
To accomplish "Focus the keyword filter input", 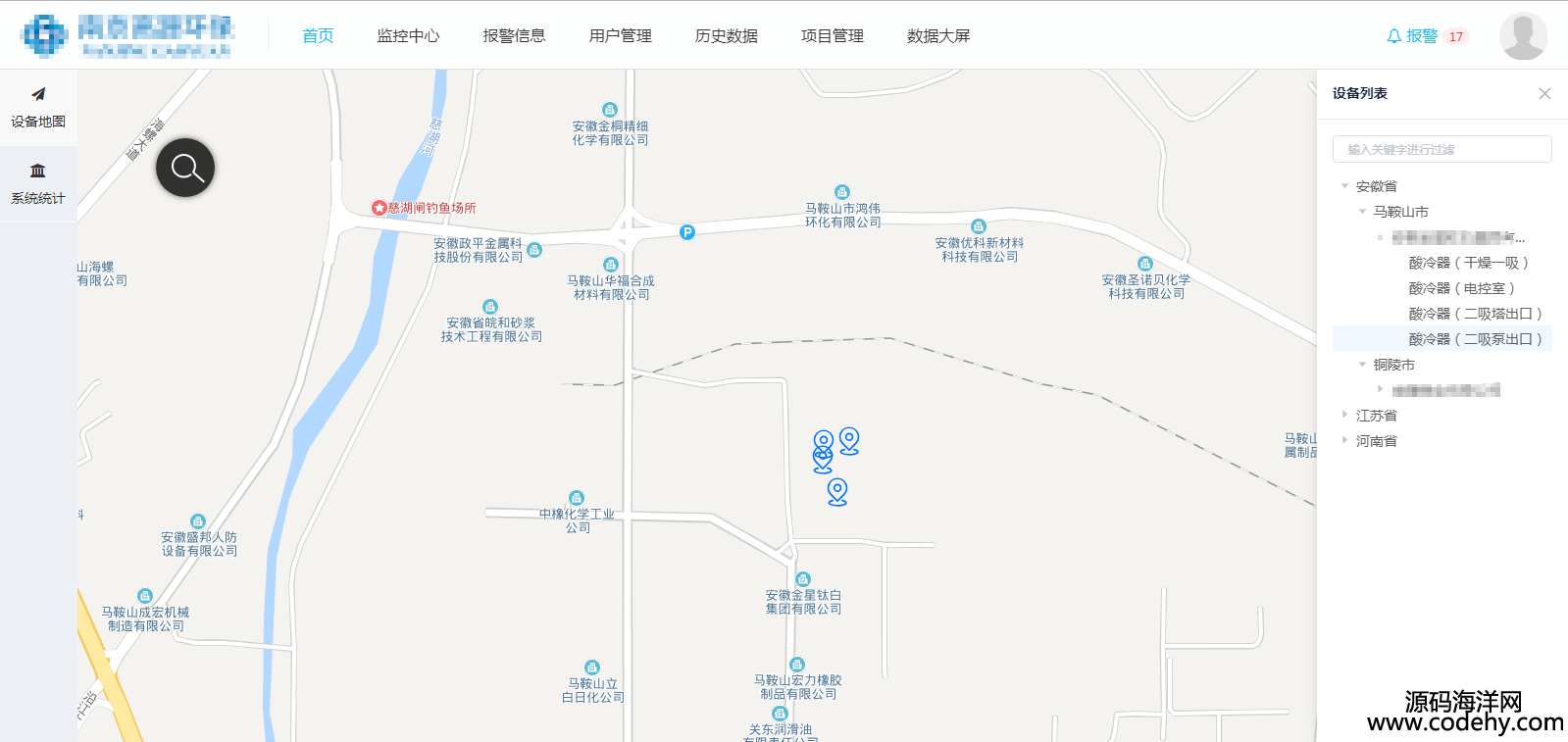I will [1442, 149].
